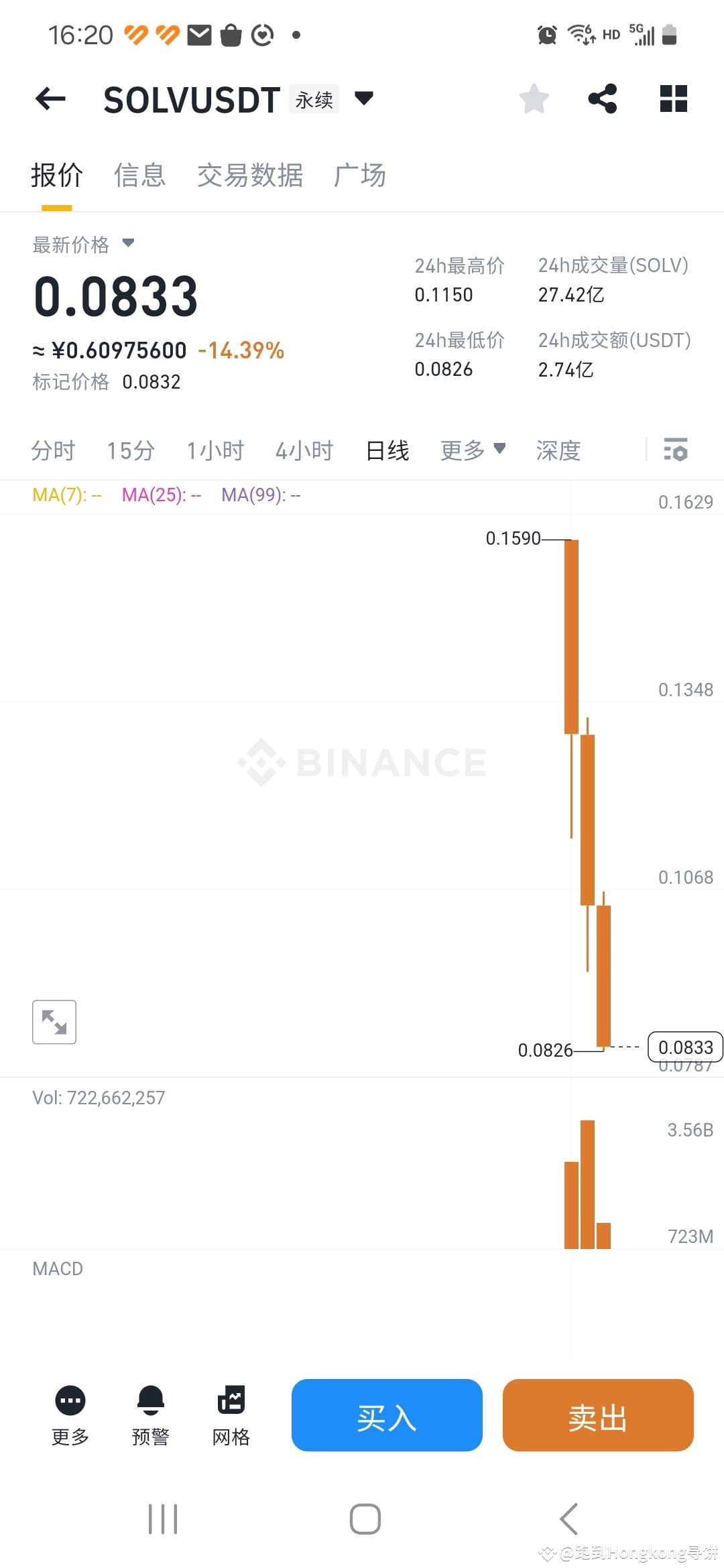Go back from the SOLVUSDT page

(50, 99)
